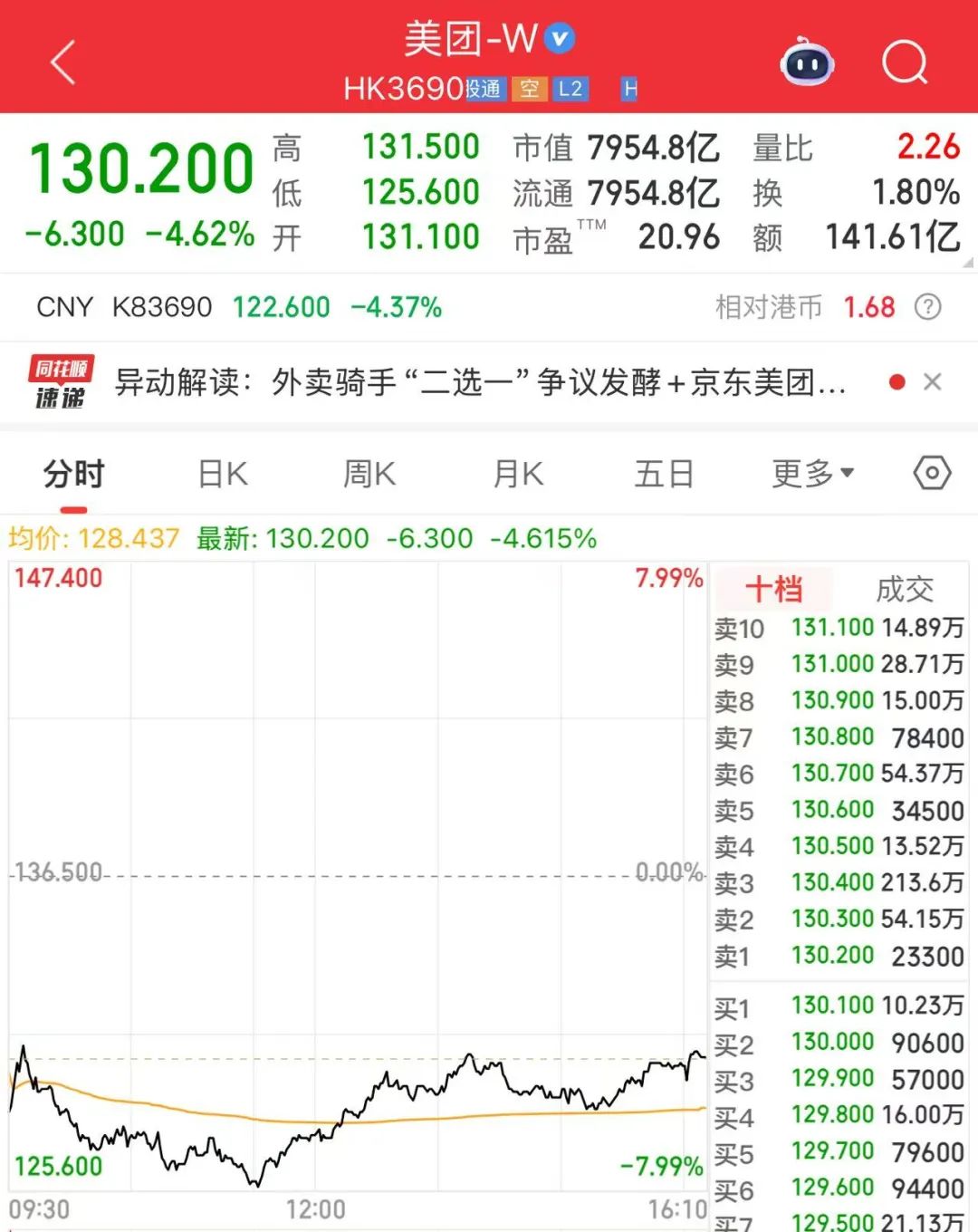Select the 十档 order book tab
978x1232 pixels.
coord(773,590)
